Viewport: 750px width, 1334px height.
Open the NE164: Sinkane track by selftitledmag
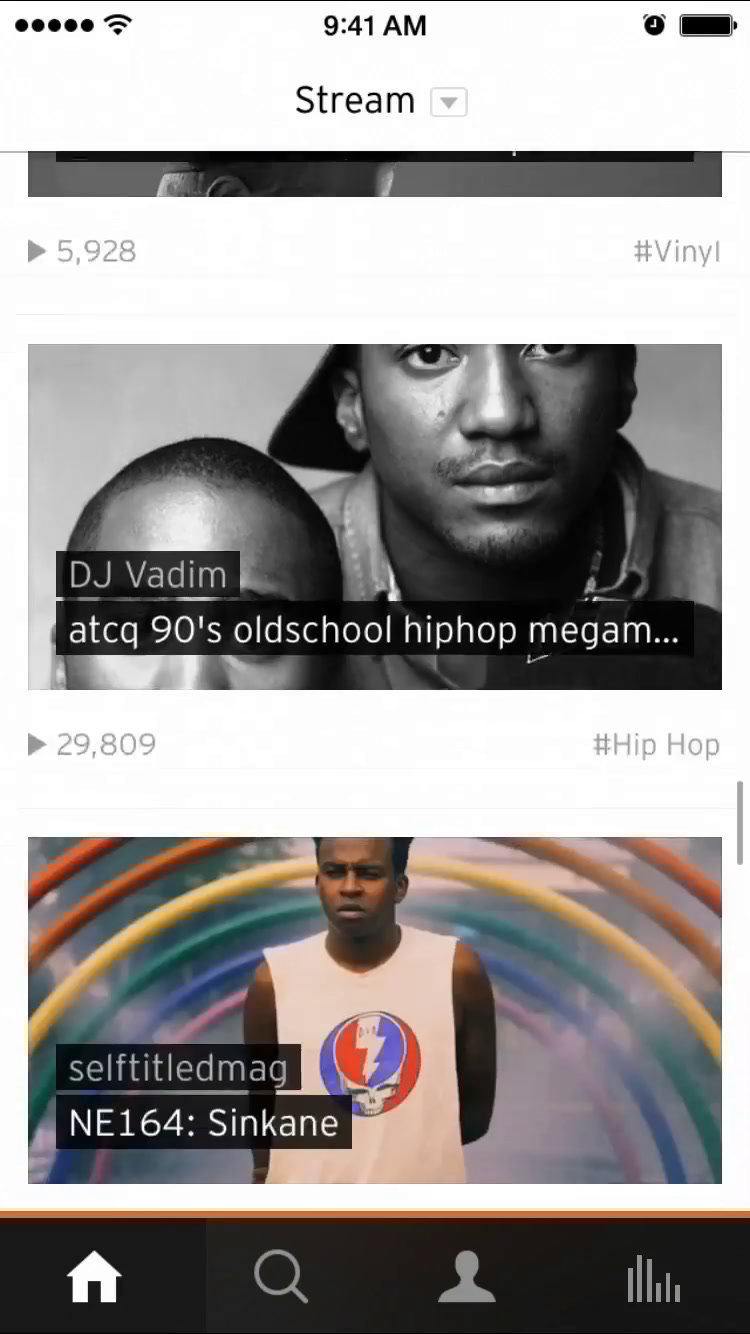374,1010
